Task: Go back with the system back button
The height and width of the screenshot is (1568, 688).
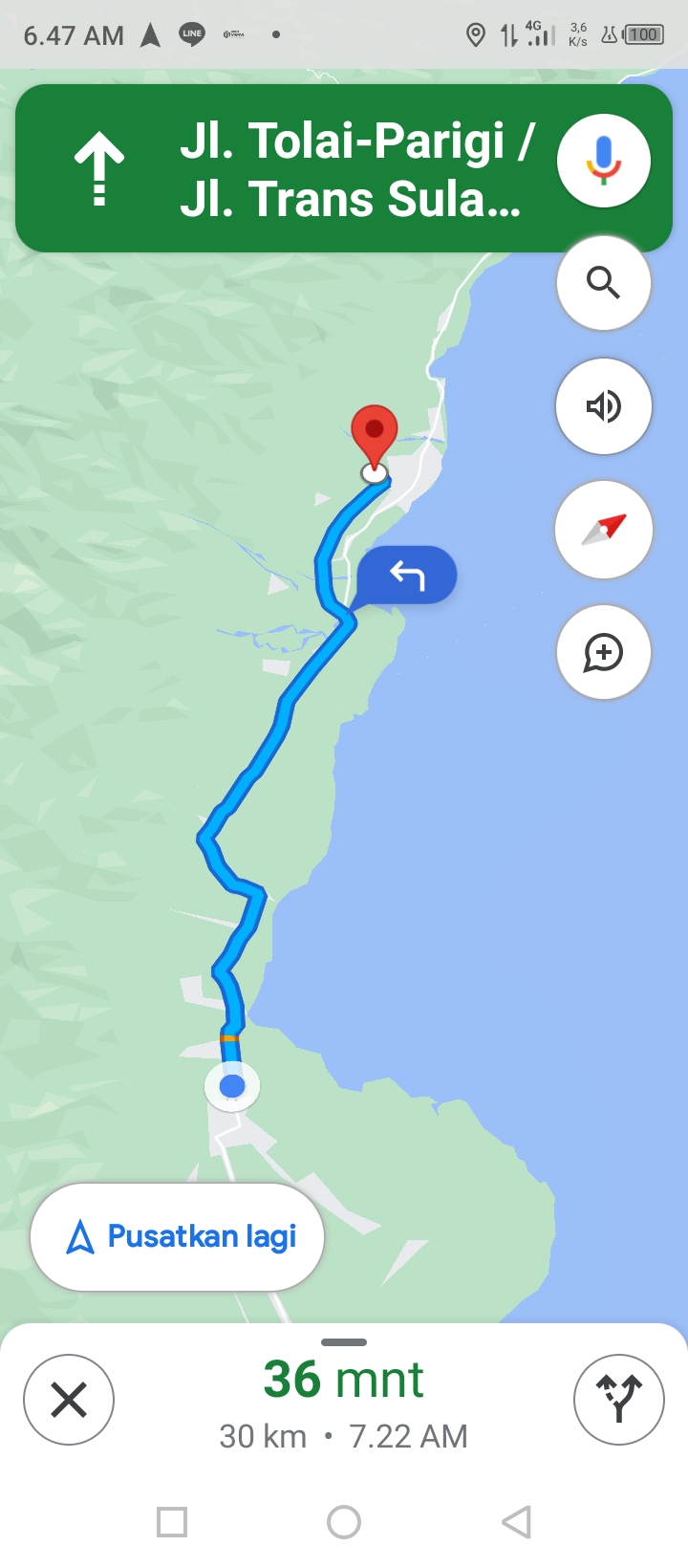Action: click(516, 1522)
